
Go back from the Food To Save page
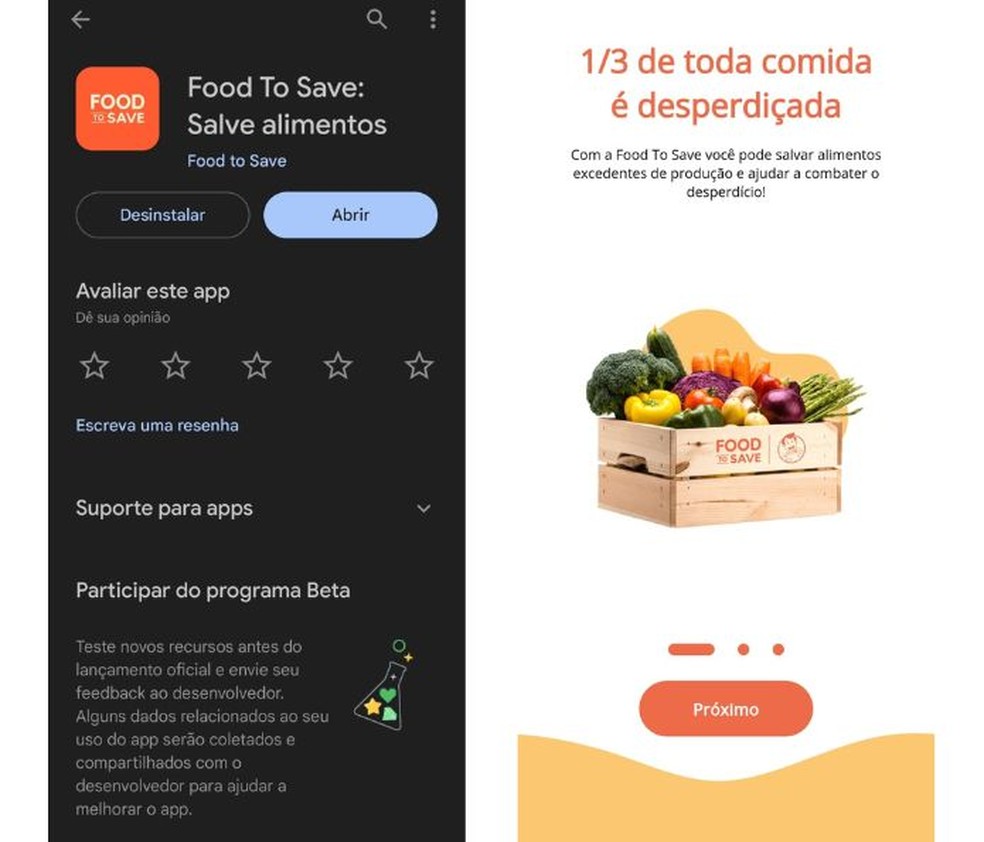coord(80,20)
